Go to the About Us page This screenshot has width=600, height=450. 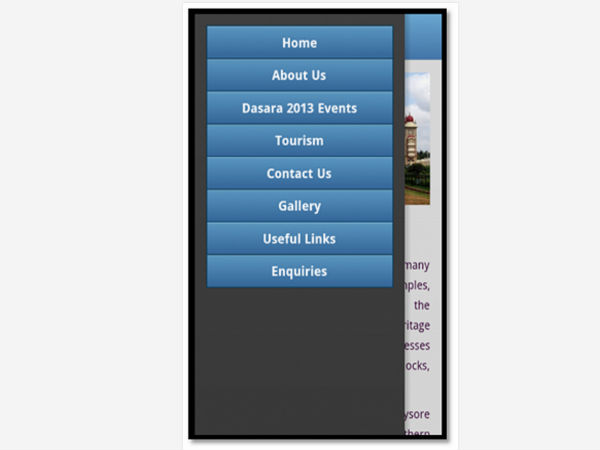point(299,75)
